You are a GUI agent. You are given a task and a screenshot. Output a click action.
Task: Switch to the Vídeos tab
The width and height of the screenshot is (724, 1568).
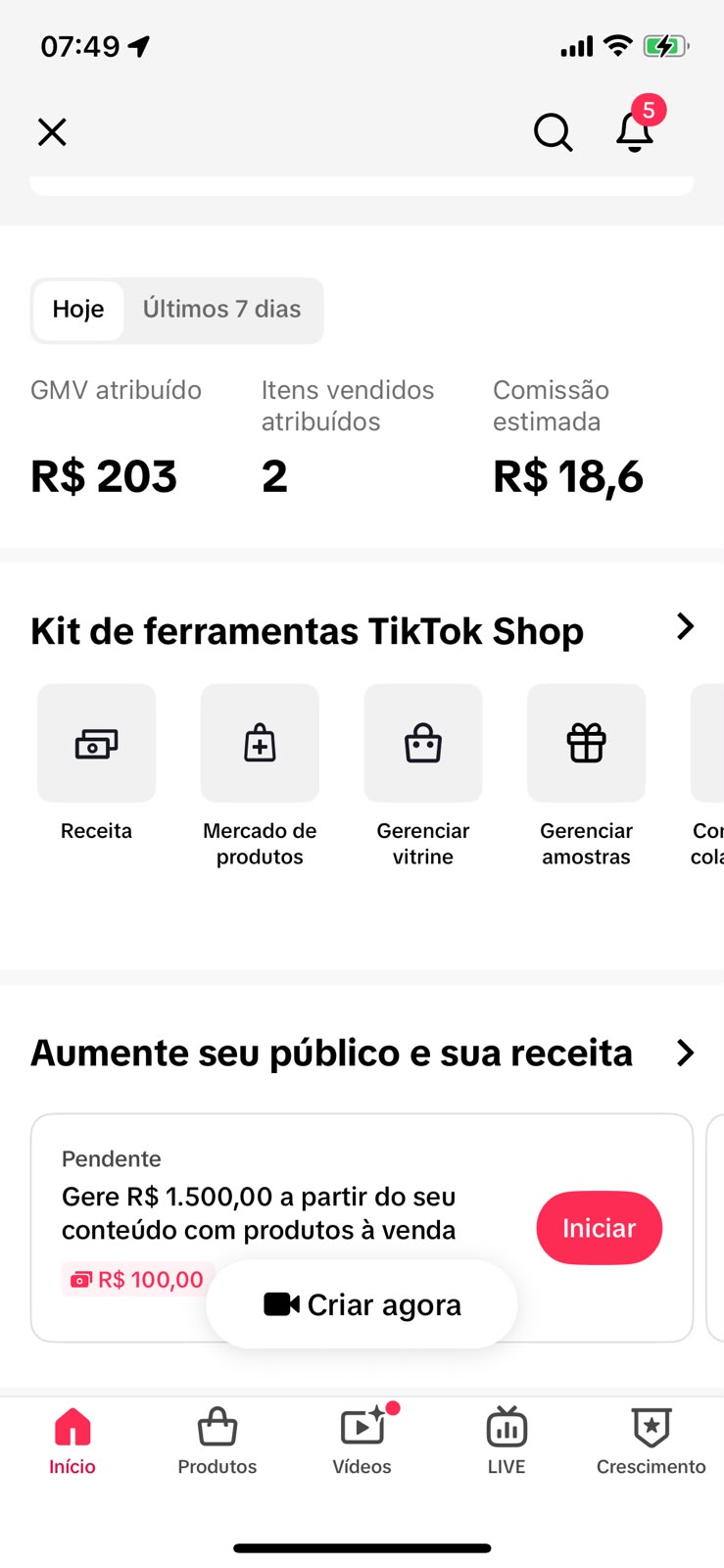[x=362, y=1442]
